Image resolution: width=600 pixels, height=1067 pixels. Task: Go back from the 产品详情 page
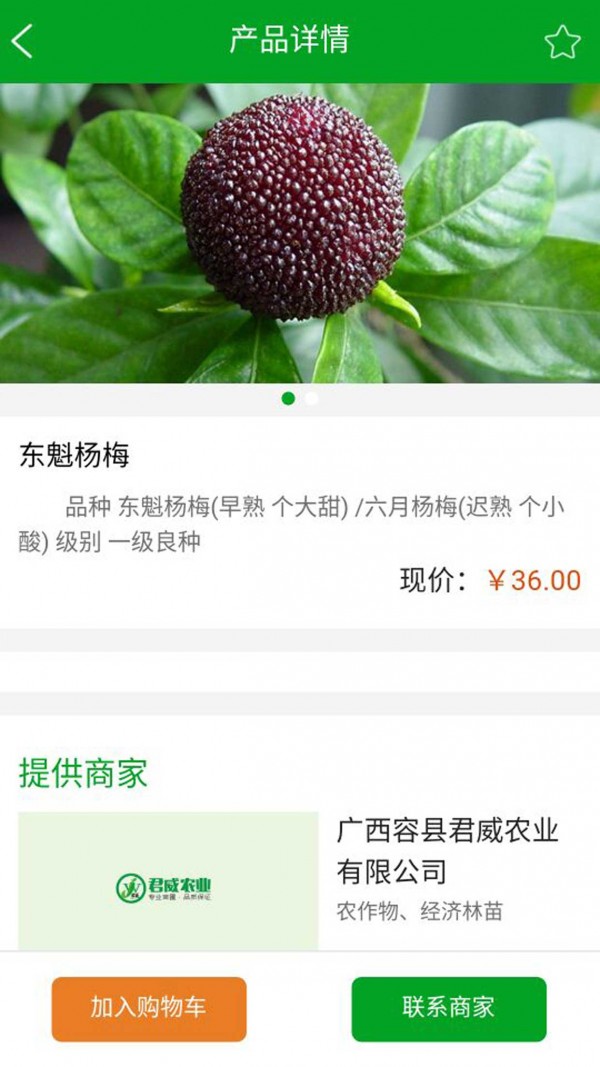click(22, 41)
